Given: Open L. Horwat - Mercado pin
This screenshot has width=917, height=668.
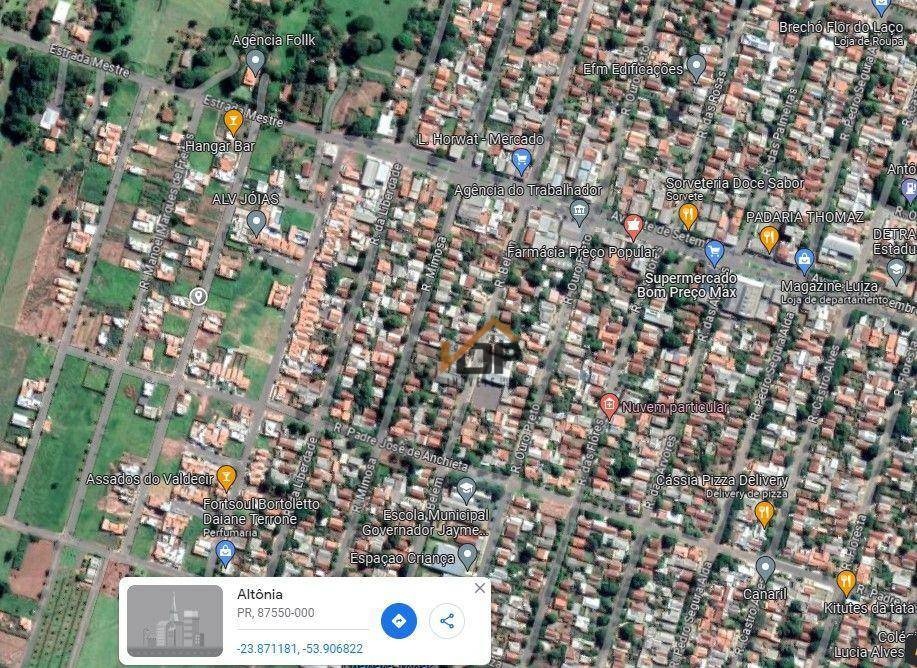Looking at the screenshot, I should [520, 160].
